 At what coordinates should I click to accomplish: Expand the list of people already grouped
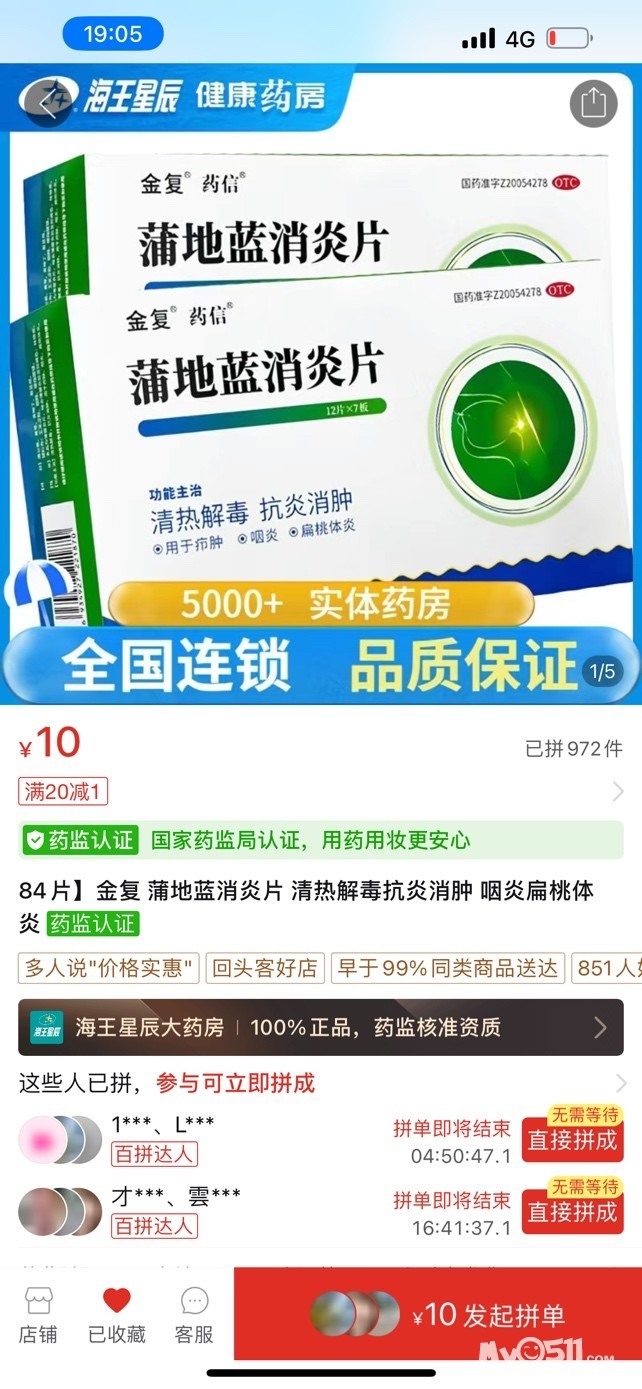pos(618,1083)
